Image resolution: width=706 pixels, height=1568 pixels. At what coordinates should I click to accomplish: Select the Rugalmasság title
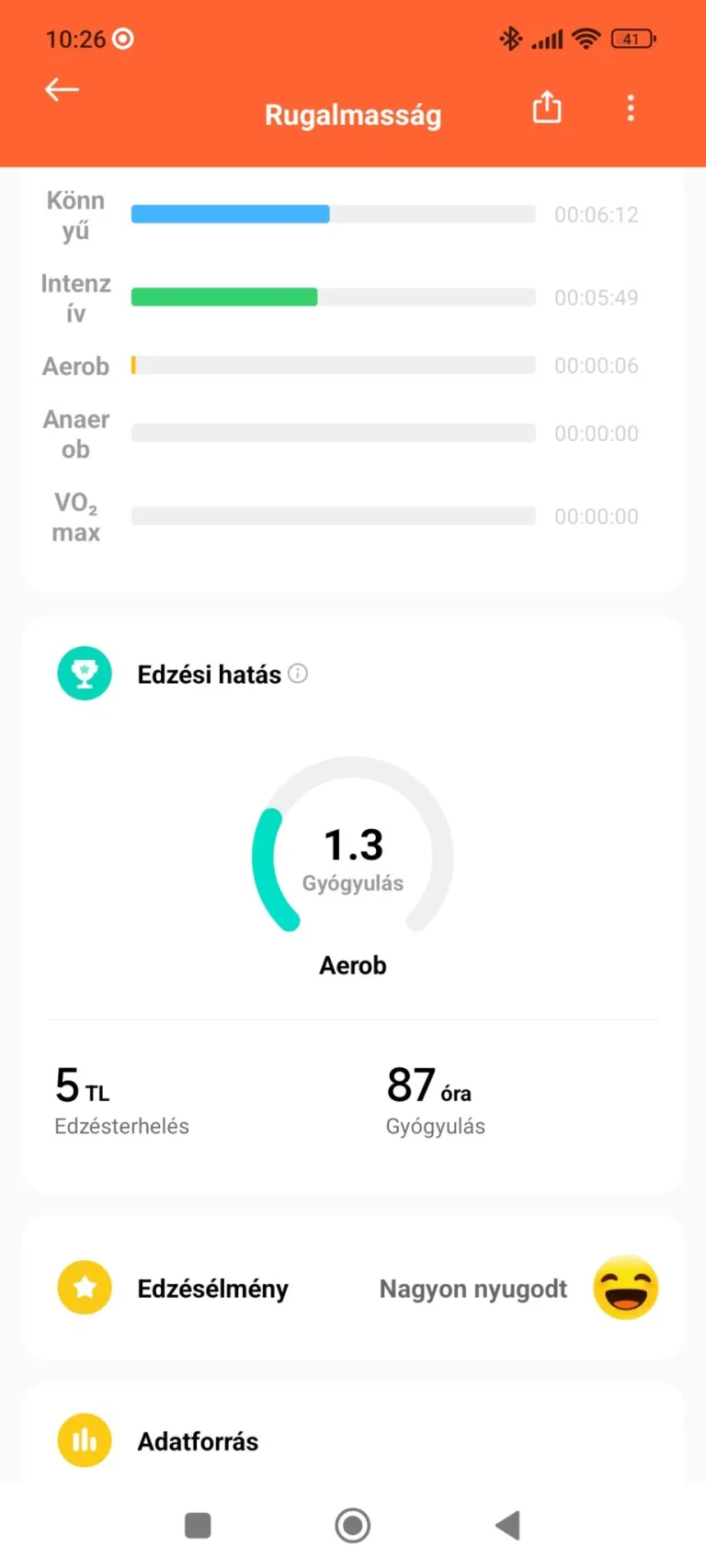click(353, 115)
